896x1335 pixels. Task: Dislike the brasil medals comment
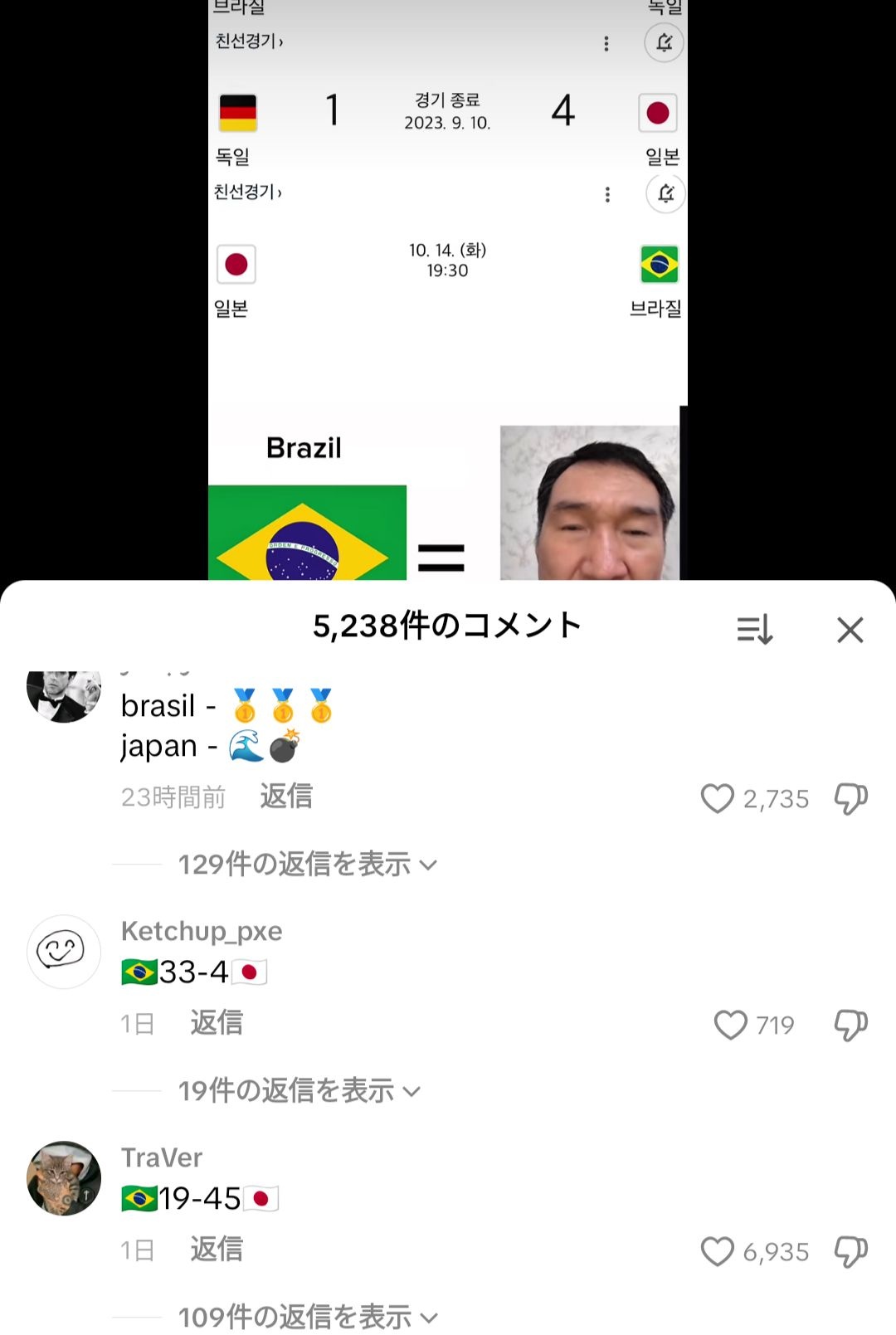pos(850,799)
